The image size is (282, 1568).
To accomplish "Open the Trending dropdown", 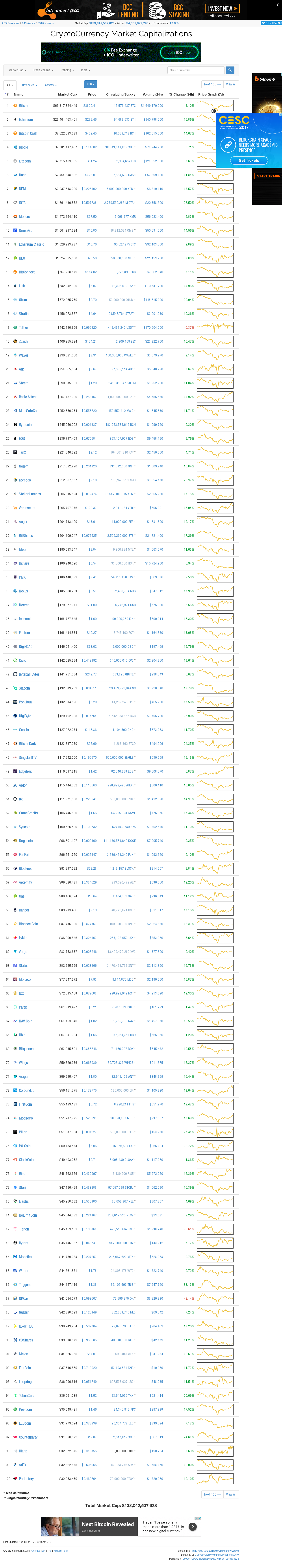I will pos(66,70).
